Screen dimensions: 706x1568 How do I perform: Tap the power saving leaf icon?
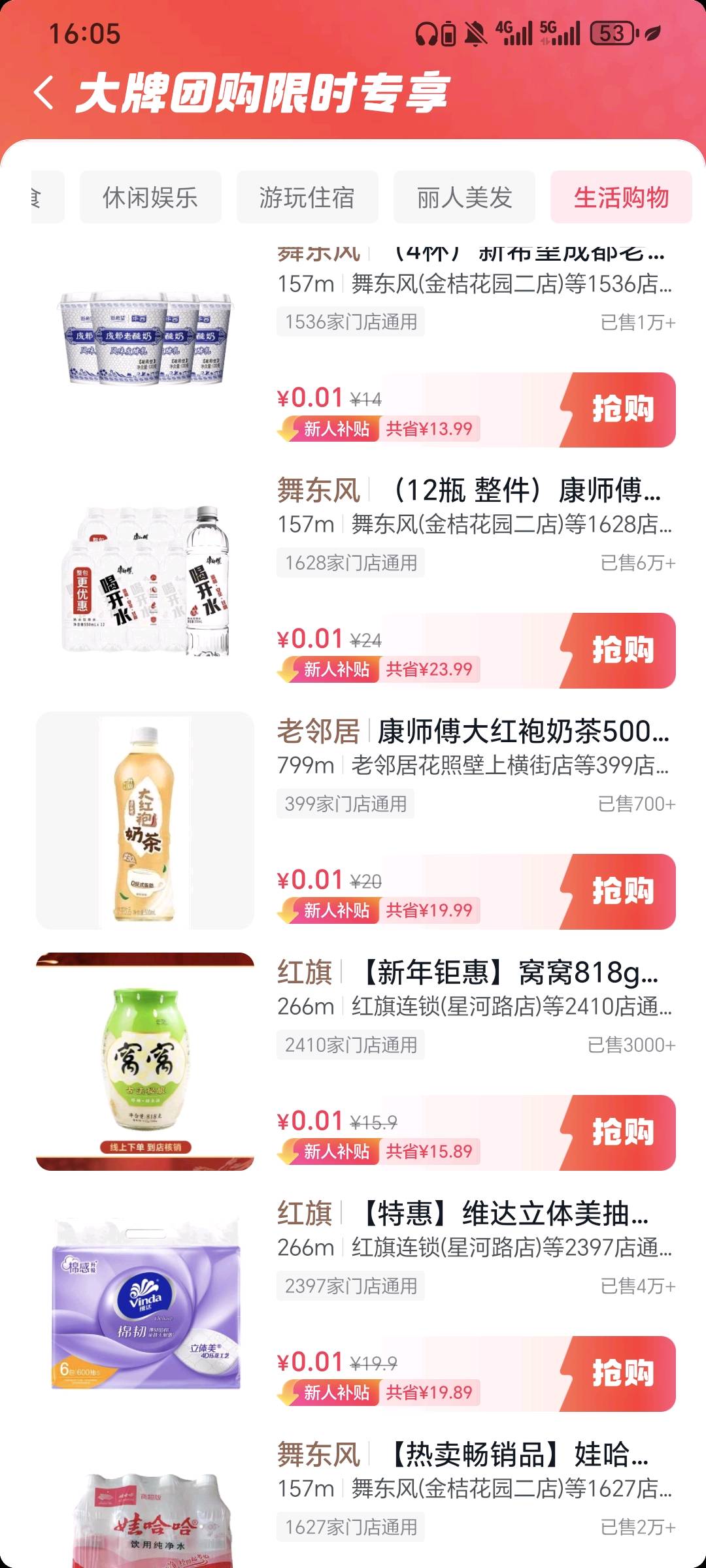click(x=654, y=33)
